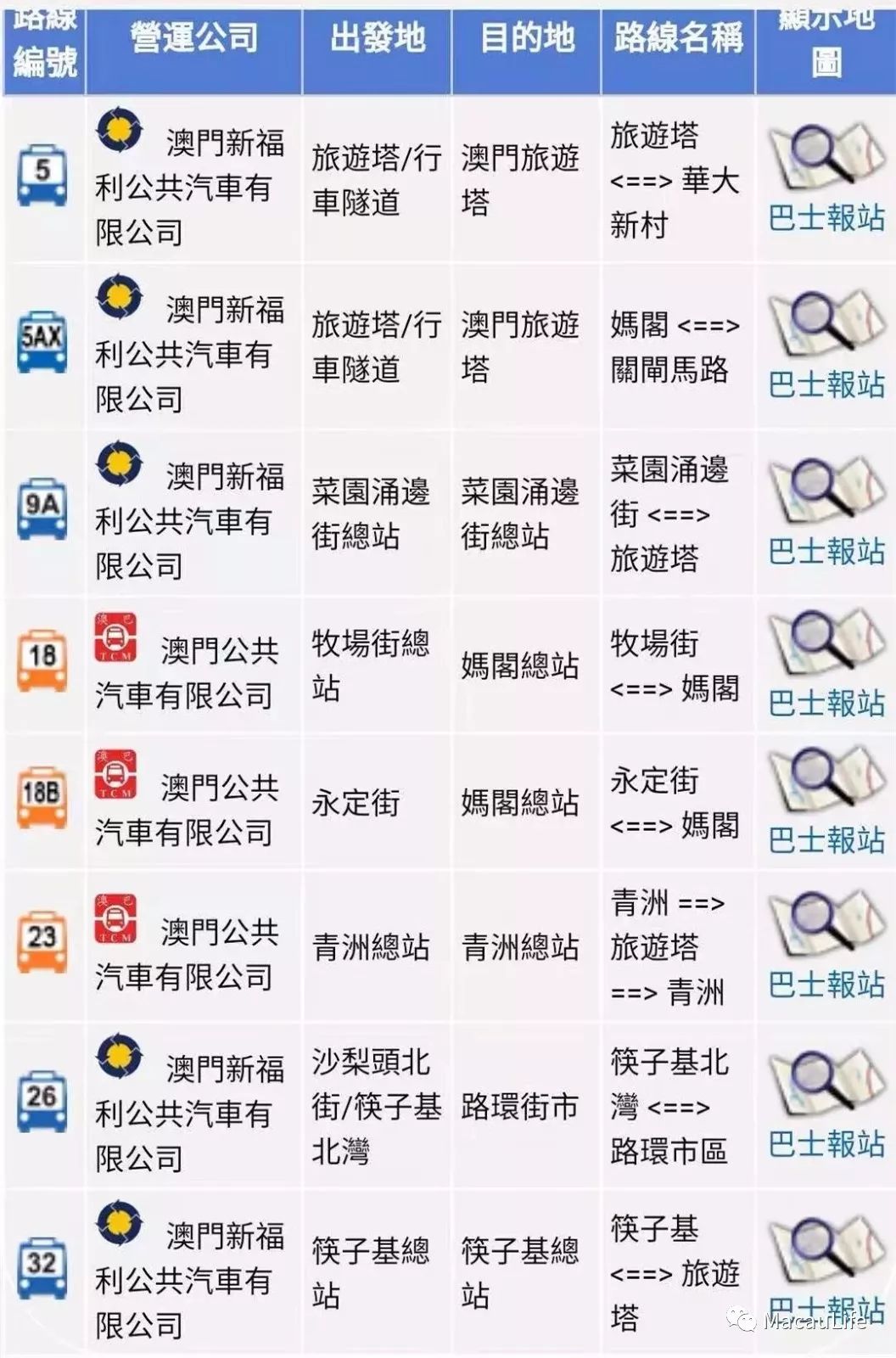
Task: Click the 澳門新福利 company logo in route 5 row
Action: point(119,132)
